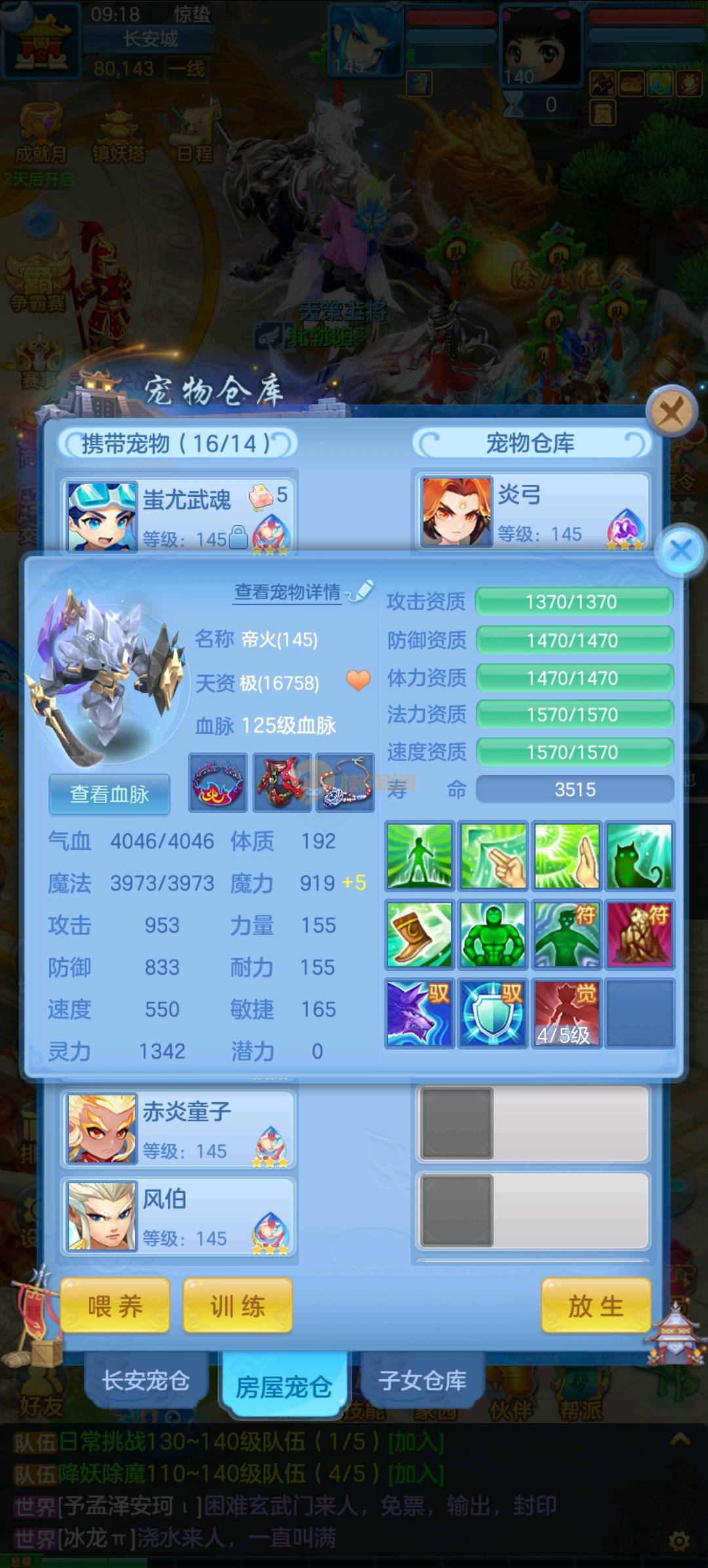Expand the chat panel arrow
708x1568 pixels.
coord(680,1440)
